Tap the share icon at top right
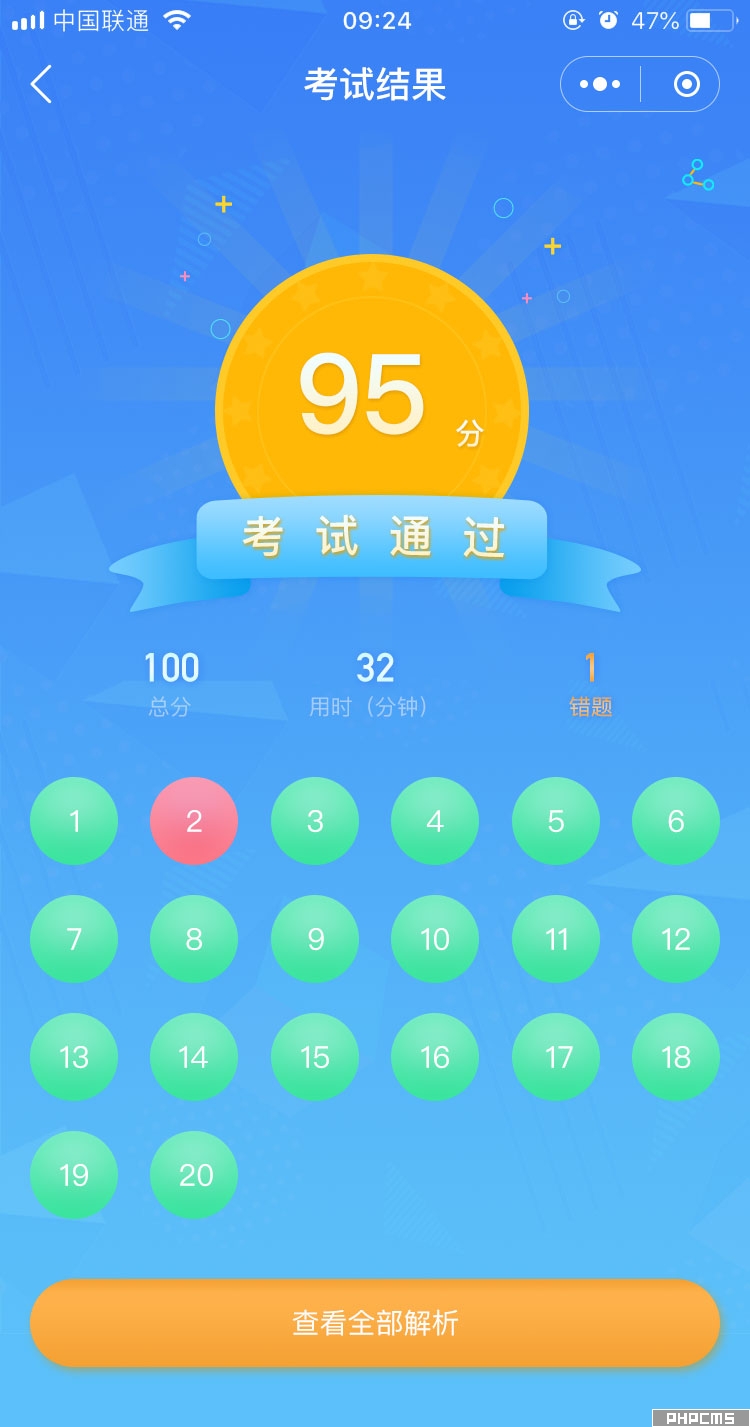 [x=697, y=175]
